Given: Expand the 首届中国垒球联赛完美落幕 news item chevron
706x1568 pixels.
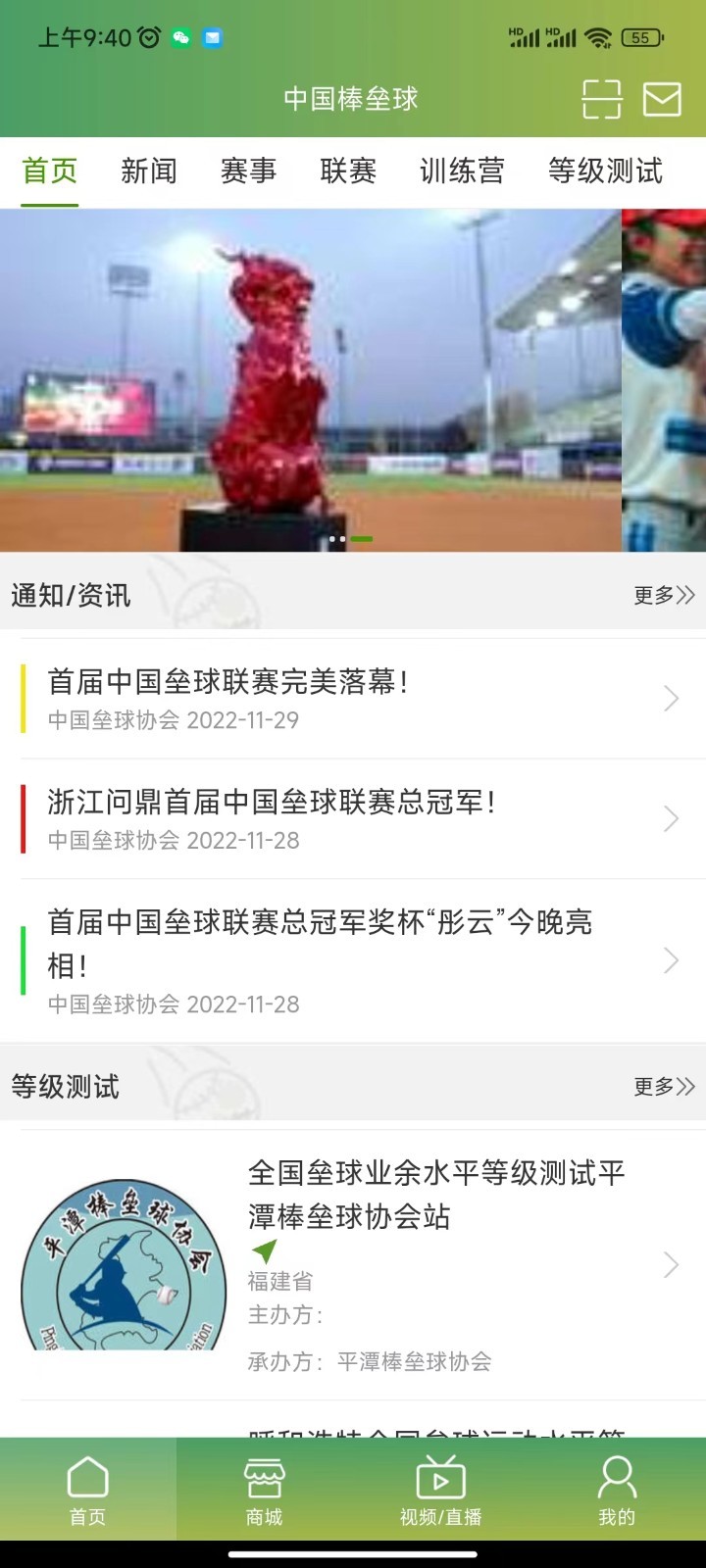Looking at the screenshot, I should coord(671,699).
